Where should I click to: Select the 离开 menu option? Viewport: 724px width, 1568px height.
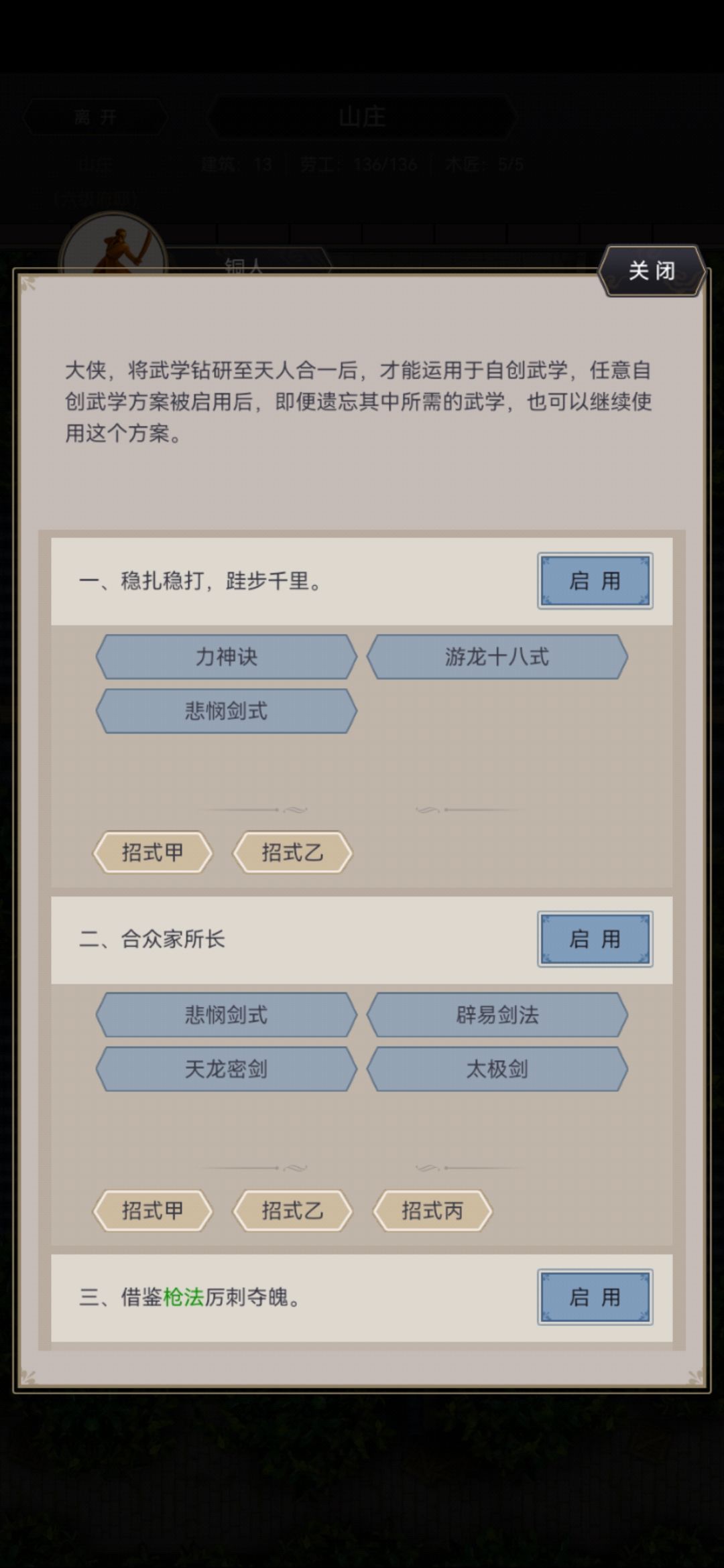pos(94,116)
